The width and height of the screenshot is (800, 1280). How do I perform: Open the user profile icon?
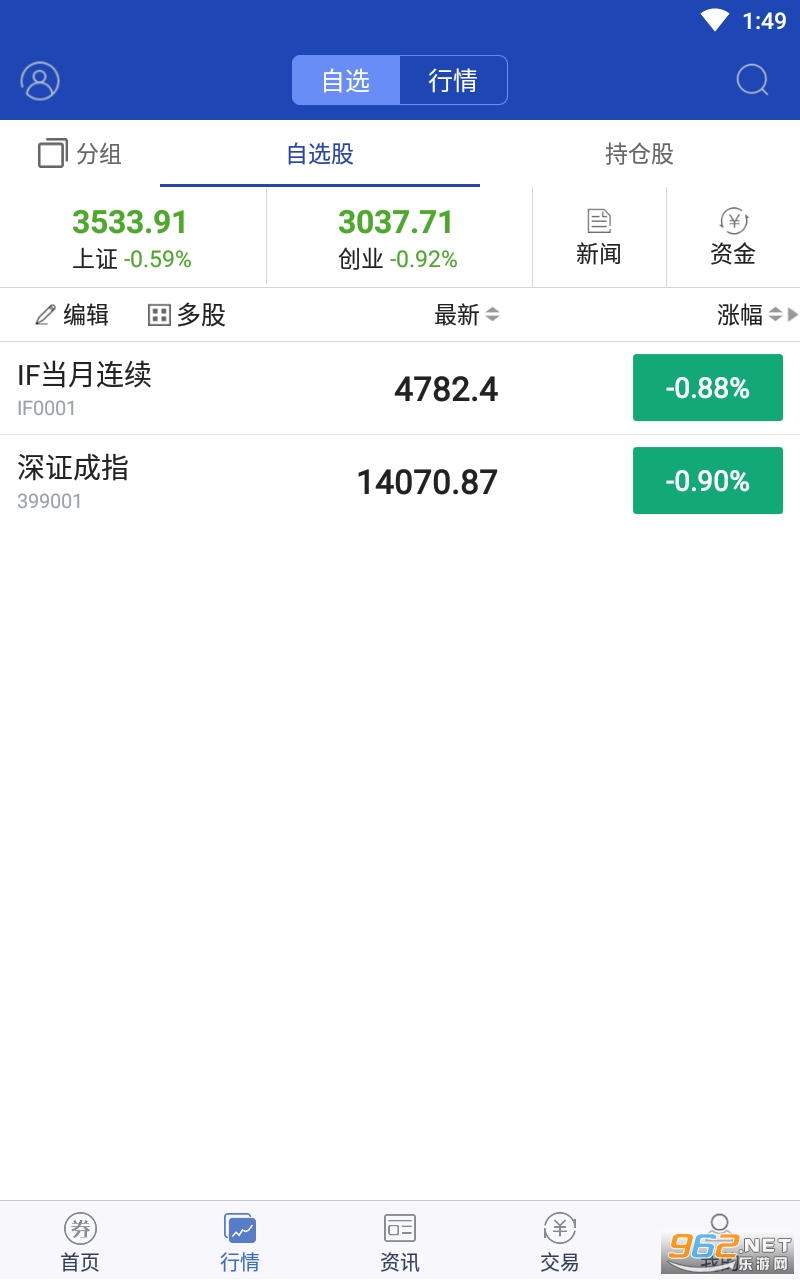point(40,80)
